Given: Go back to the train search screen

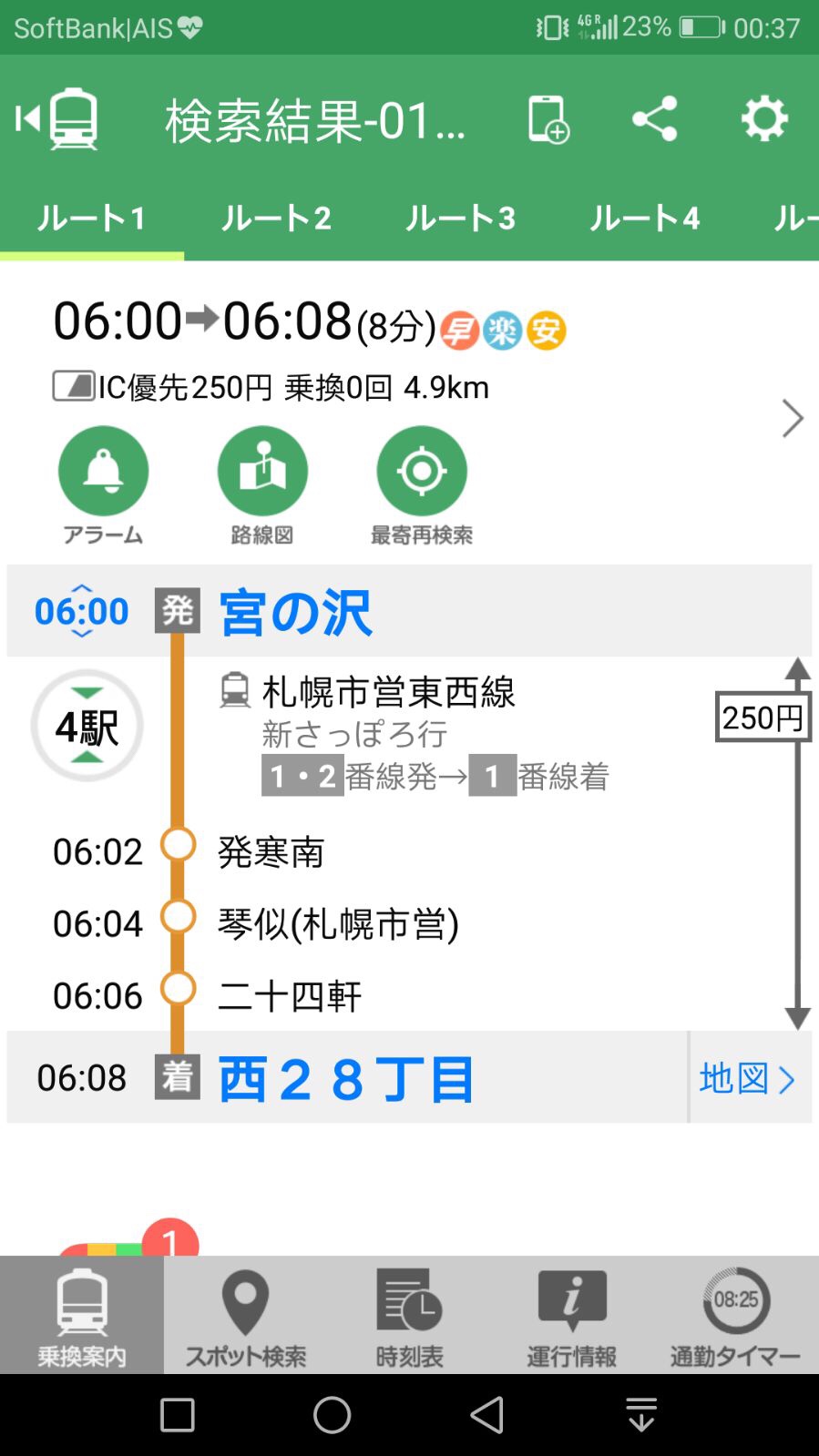Looking at the screenshot, I should pyautogui.click(x=57, y=118).
